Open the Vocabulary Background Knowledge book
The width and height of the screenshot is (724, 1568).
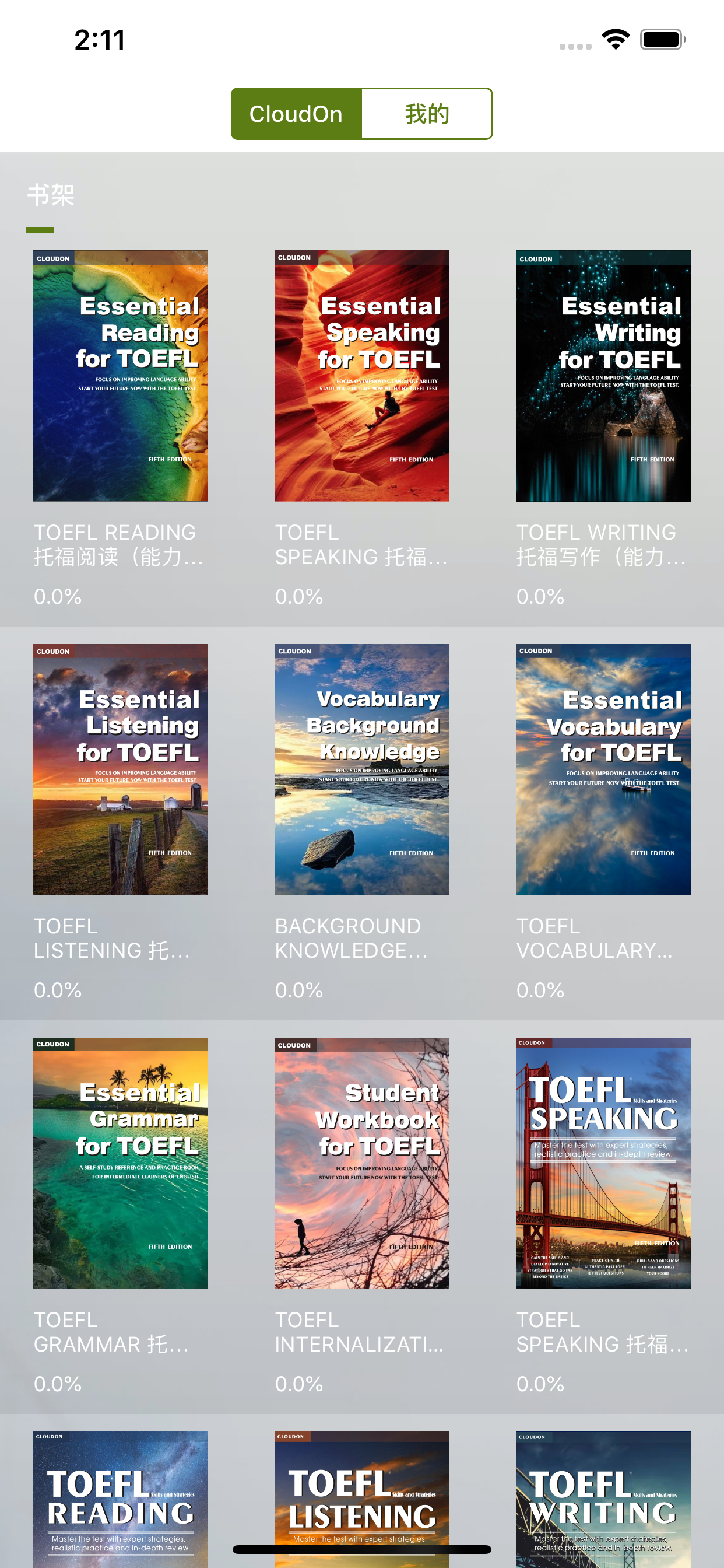pyautogui.click(x=361, y=769)
